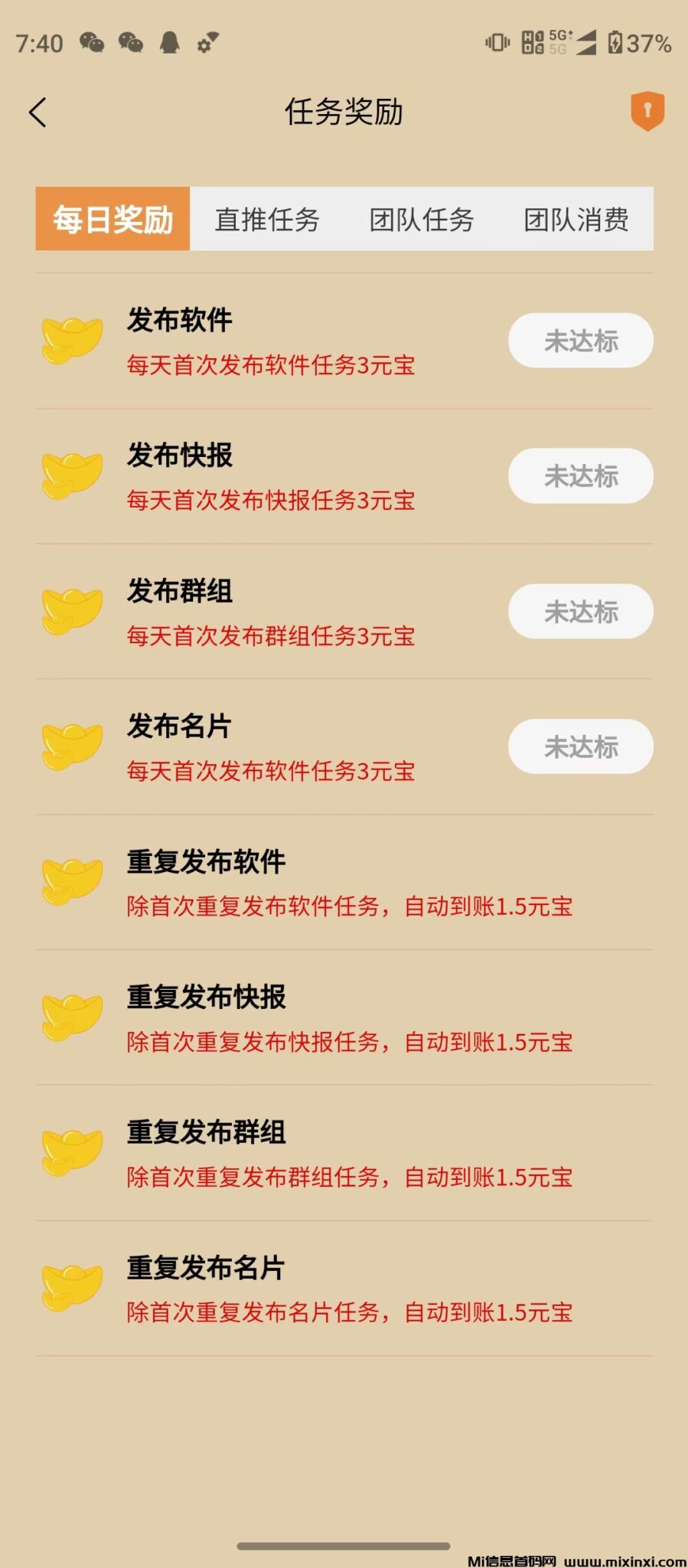Click the 未达标 button next to 发布名片
688x1568 pixels.
click(x=580, y=746)
